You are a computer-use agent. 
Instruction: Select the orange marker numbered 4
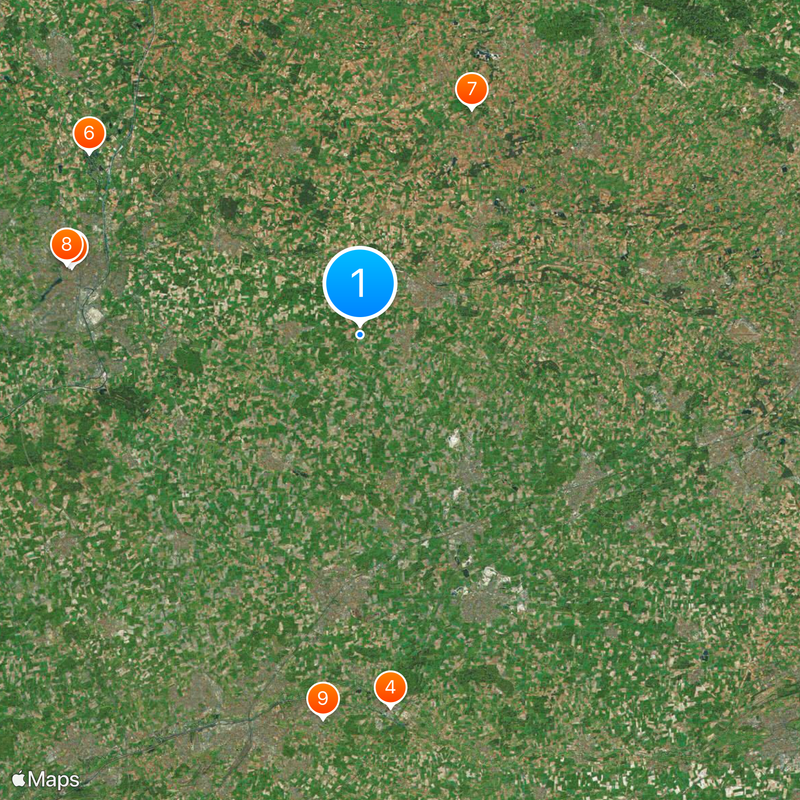(x=390, y=688)
